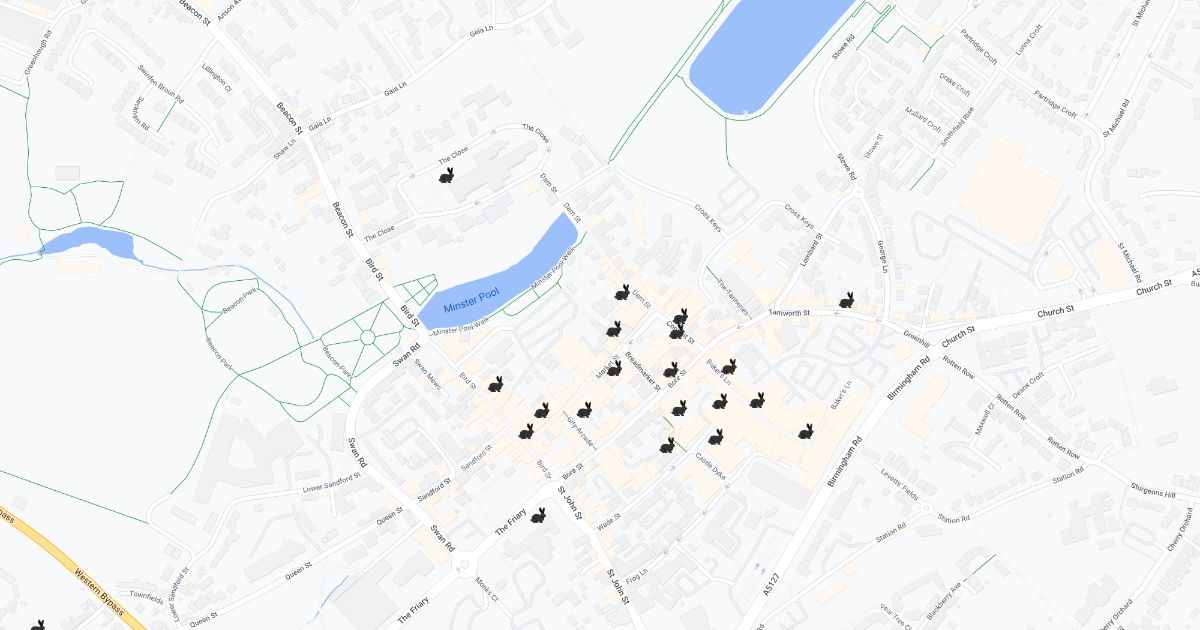Select the rabbit marker on Tamworth St
The height and width of the screenshot is (630, 1200).
coord(846,300)
